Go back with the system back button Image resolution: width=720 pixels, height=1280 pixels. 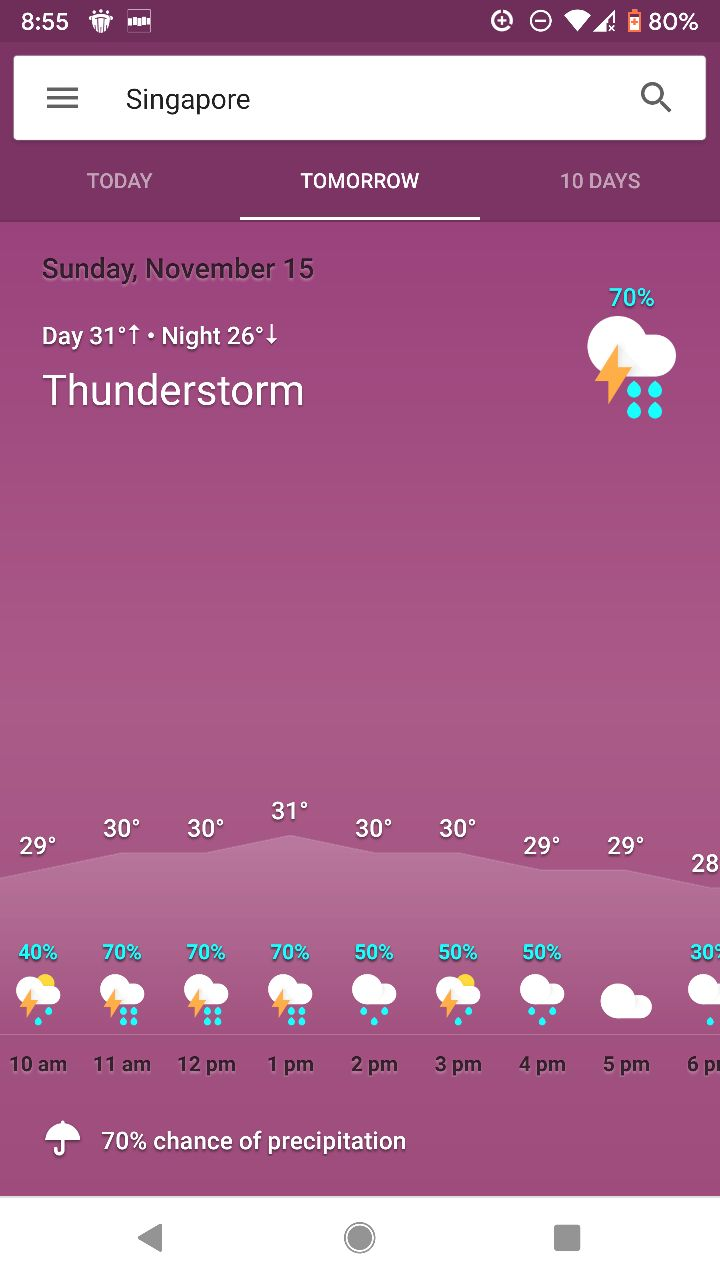tap(151, 1238)
